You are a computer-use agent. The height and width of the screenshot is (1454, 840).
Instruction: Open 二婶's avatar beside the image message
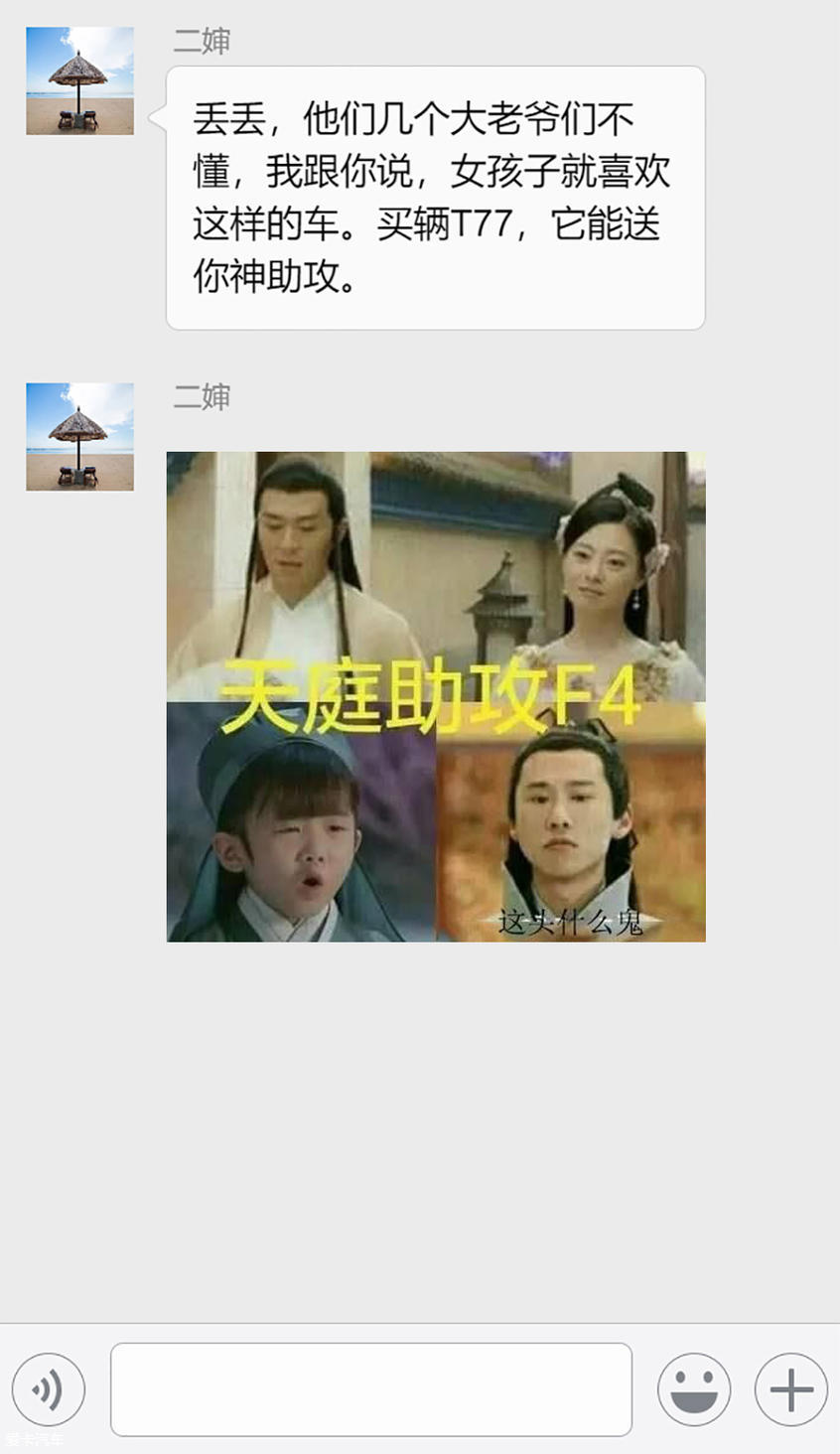tap(79, 436)
